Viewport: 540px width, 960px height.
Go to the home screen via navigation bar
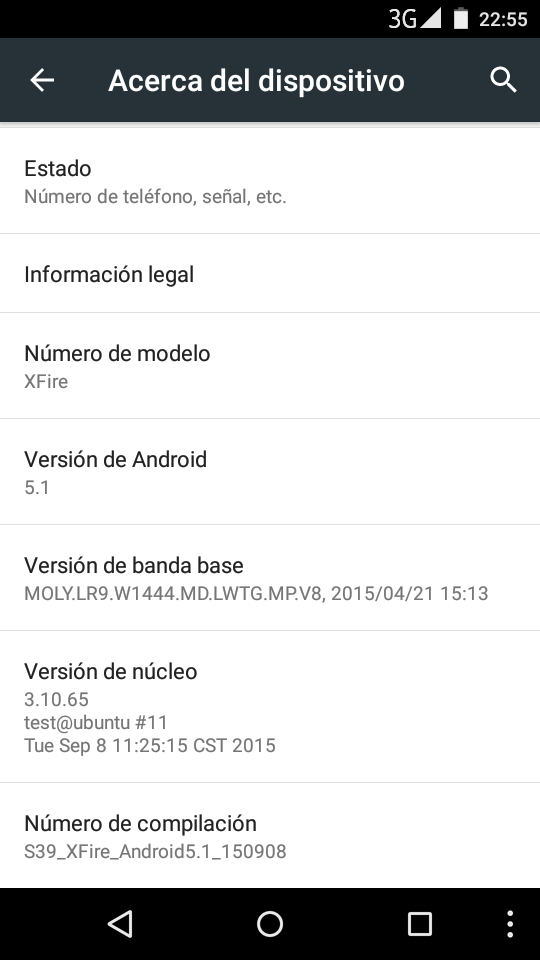tap(270, 924)
